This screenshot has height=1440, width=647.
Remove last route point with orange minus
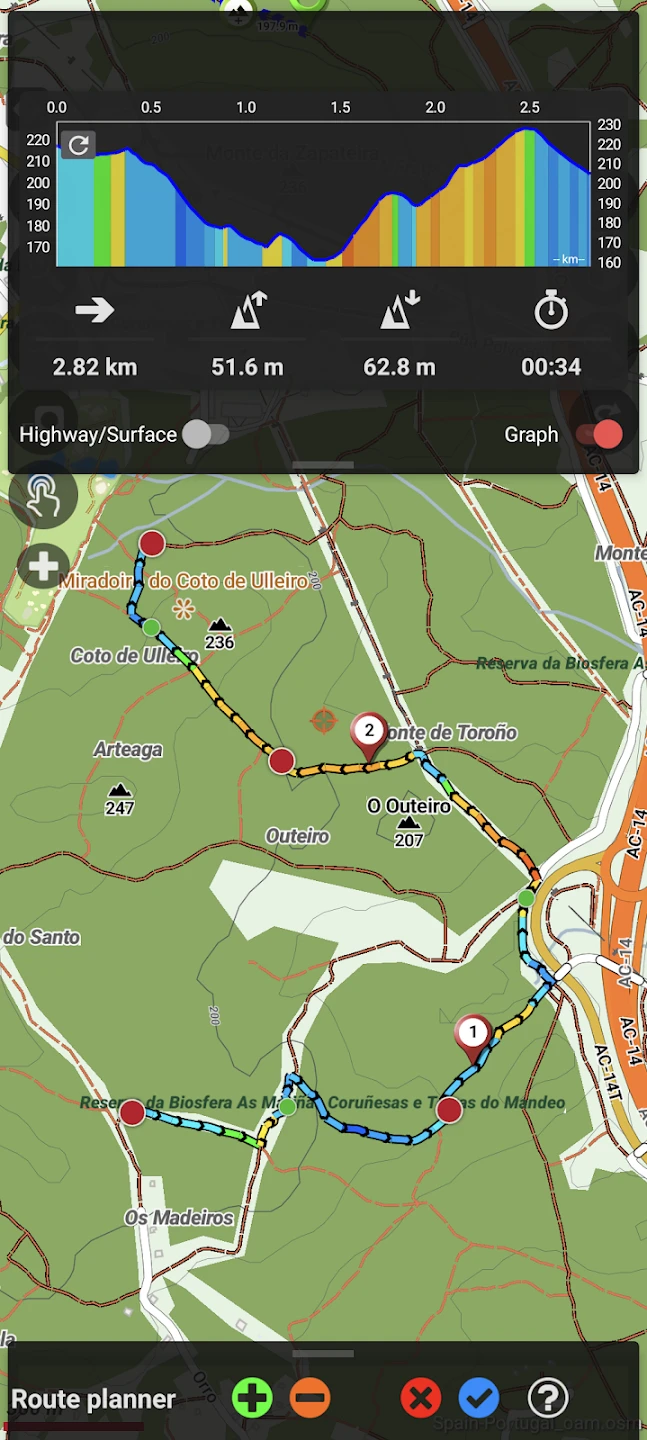point(310,1397)
